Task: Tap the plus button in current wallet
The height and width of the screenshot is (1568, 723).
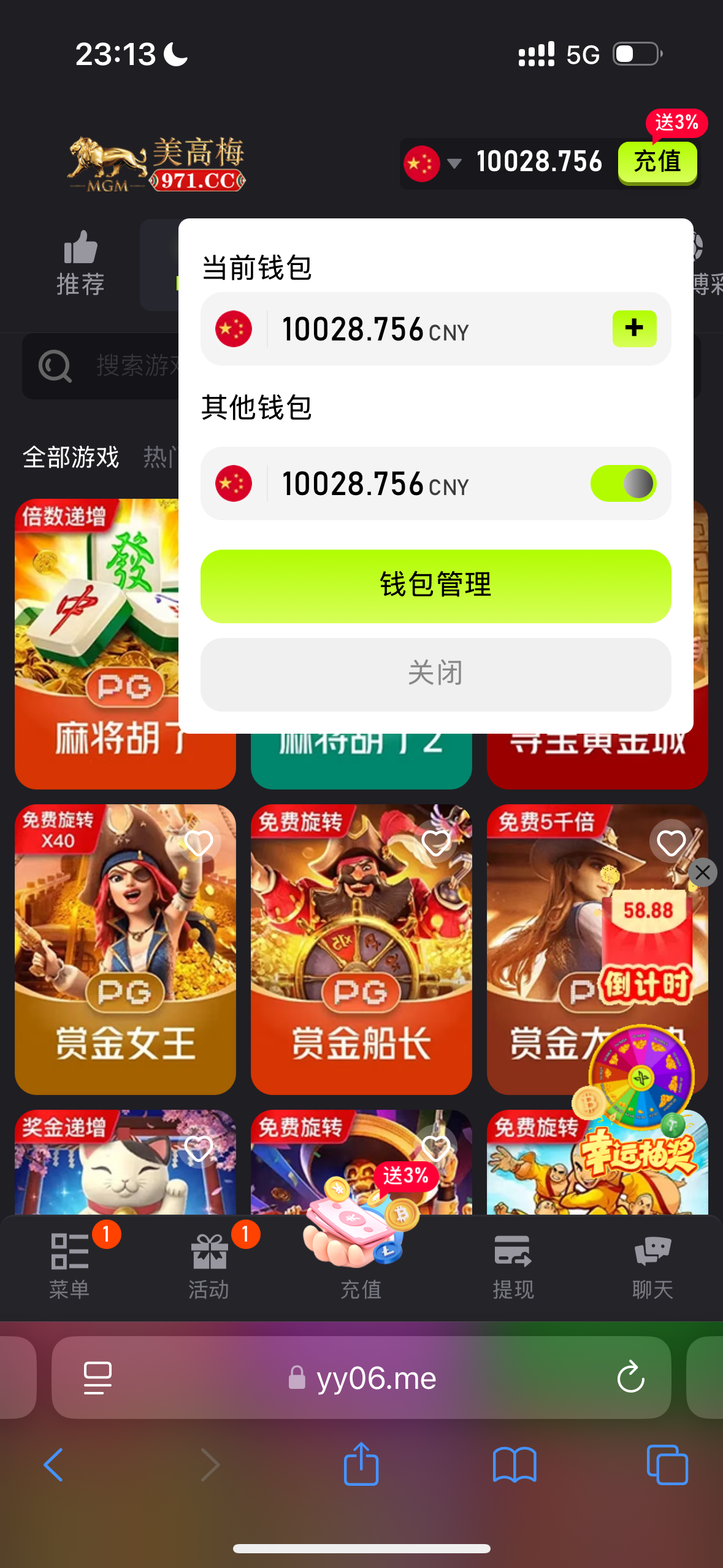Action: (x=634, y=328)
